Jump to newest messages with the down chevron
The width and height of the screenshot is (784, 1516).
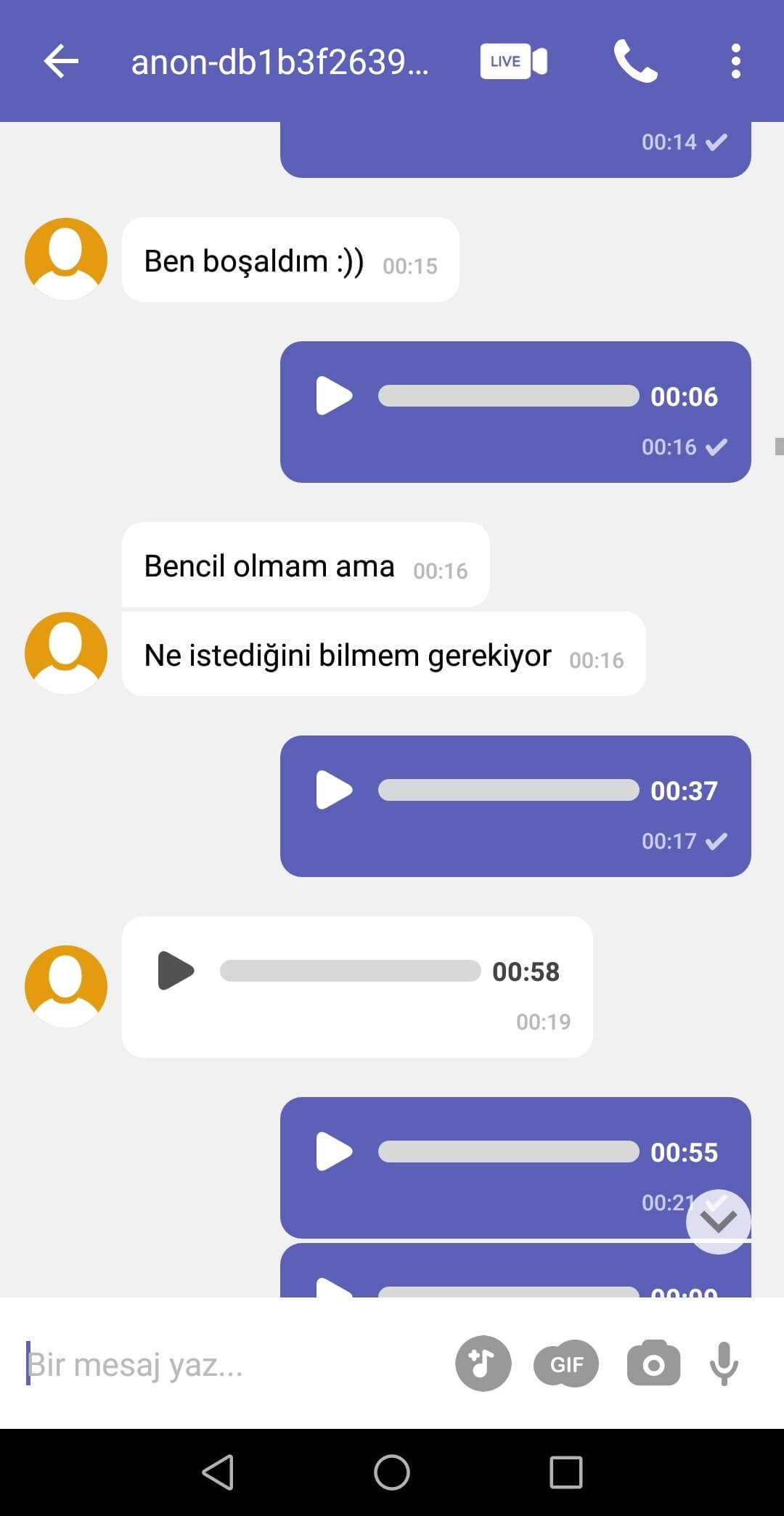(719, 1221)
